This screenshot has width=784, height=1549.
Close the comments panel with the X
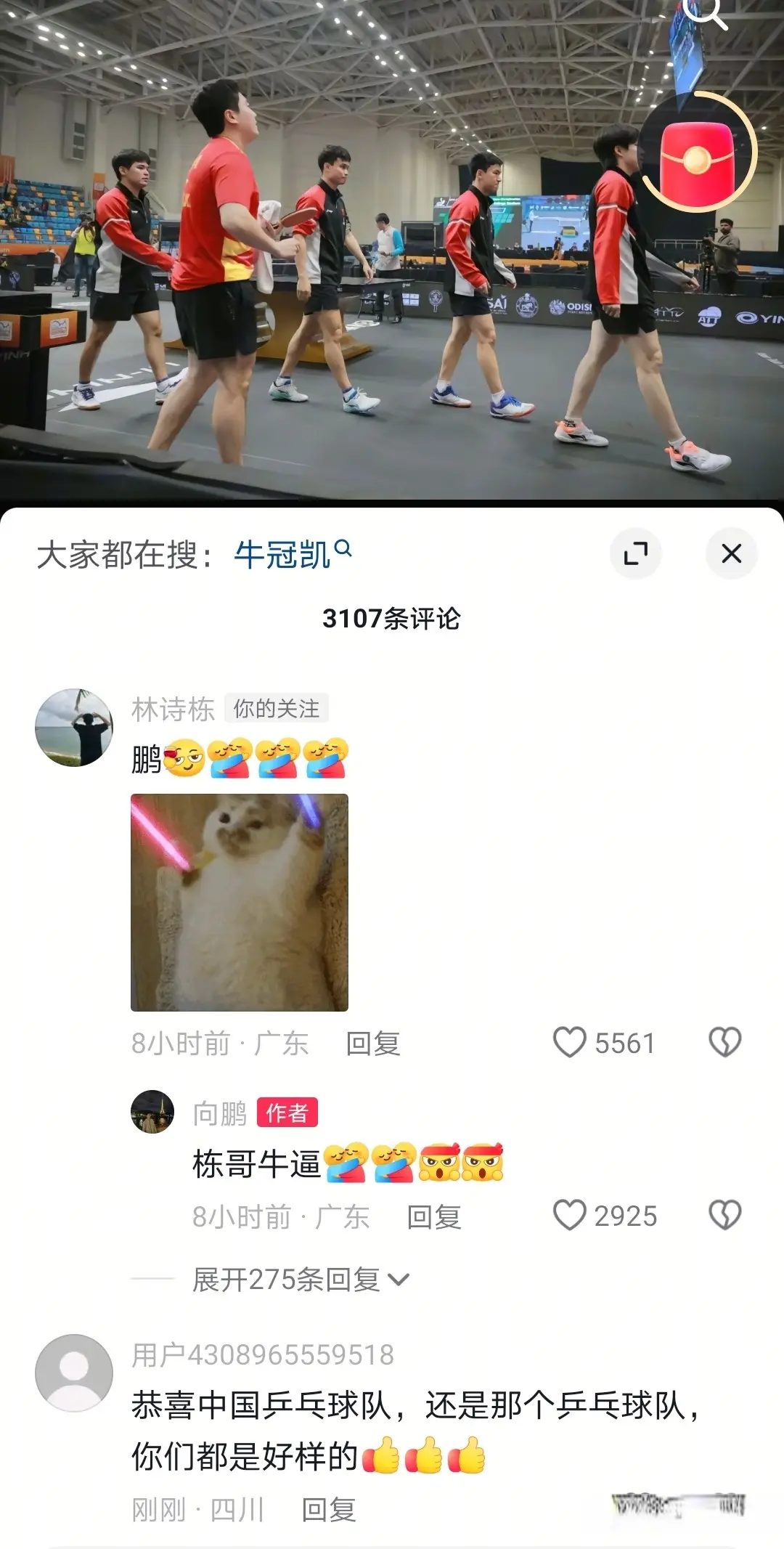click(x=731, y=553)
